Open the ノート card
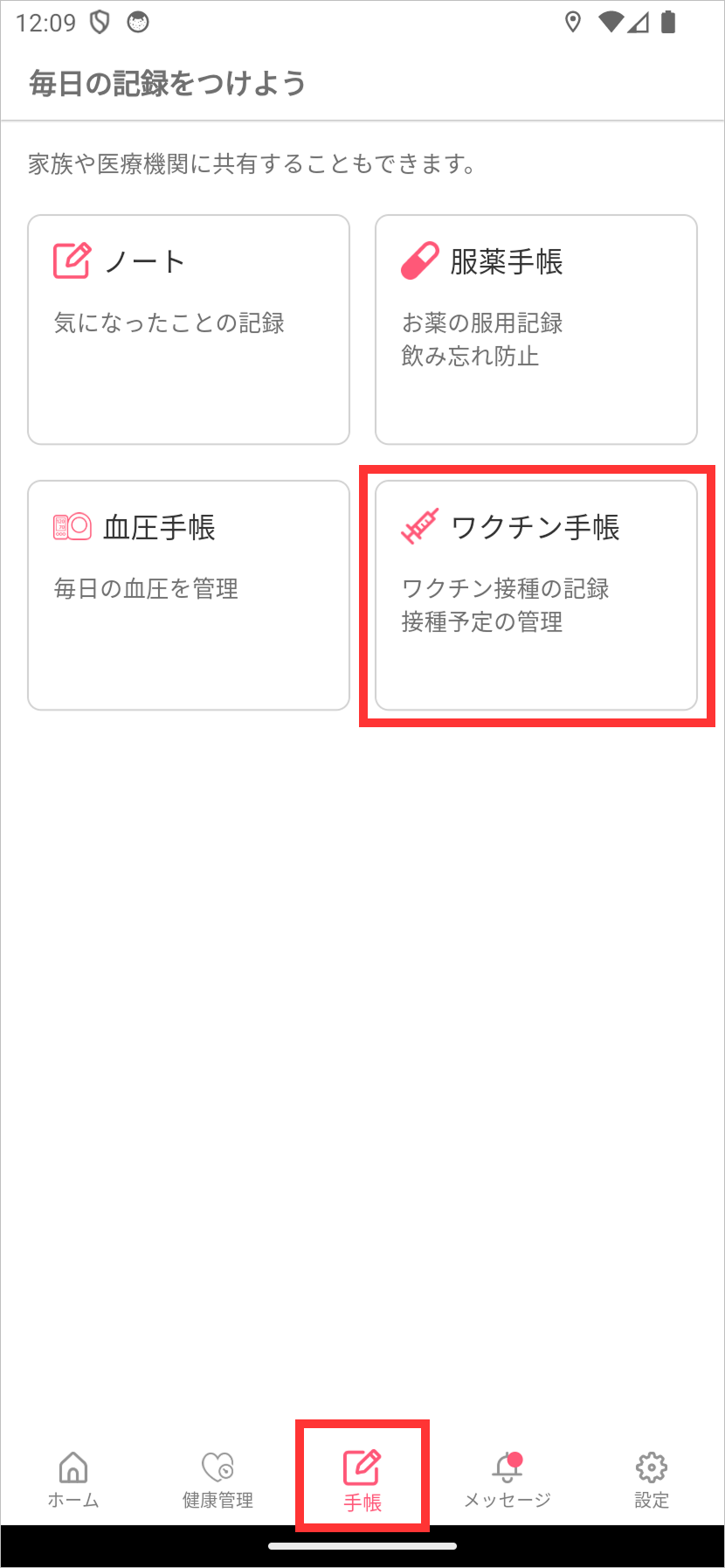Viewport: 725px width, 1568px height. [x=189, y=330]
